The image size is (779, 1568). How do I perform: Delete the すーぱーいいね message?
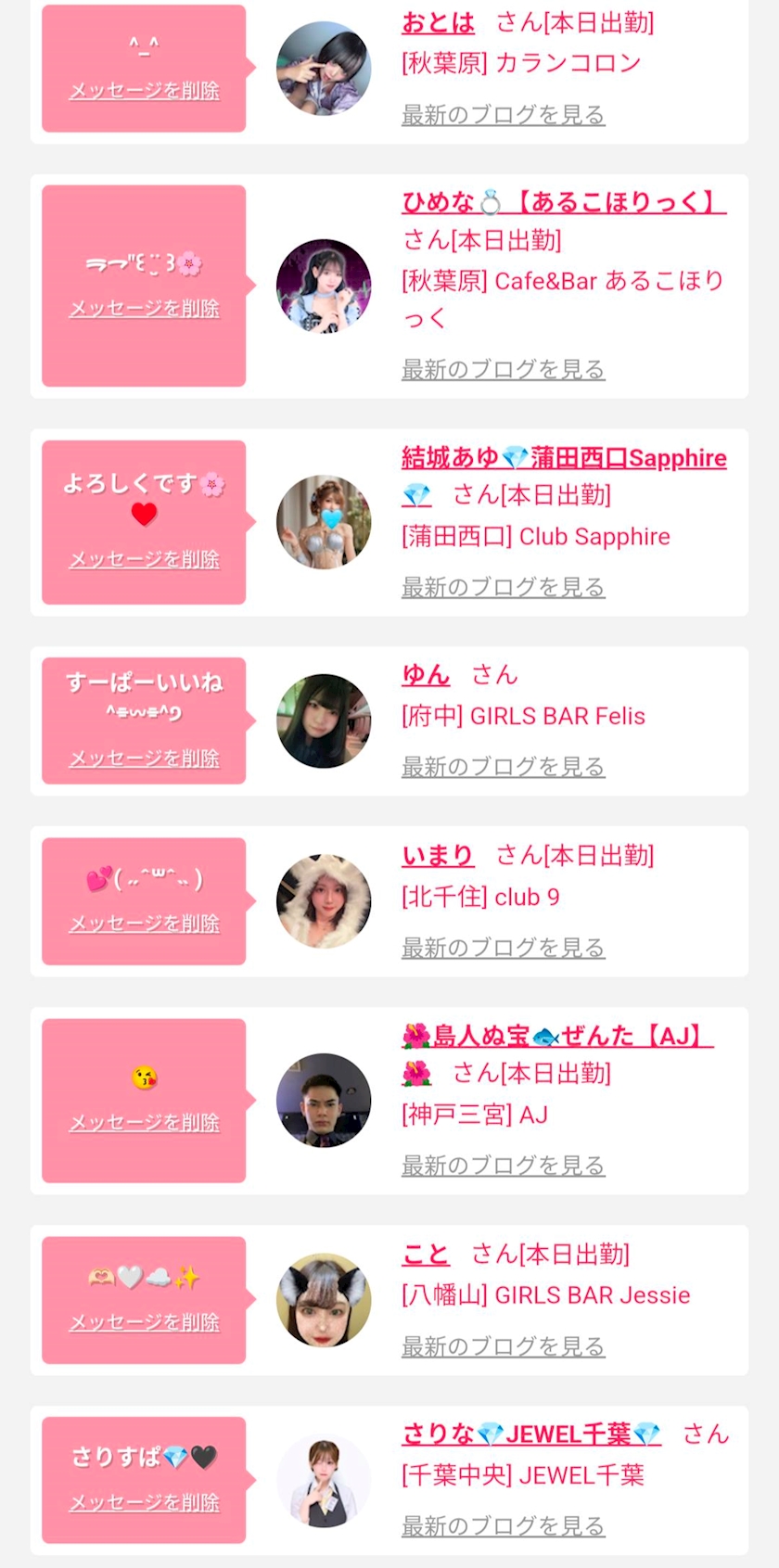(145, 759)
